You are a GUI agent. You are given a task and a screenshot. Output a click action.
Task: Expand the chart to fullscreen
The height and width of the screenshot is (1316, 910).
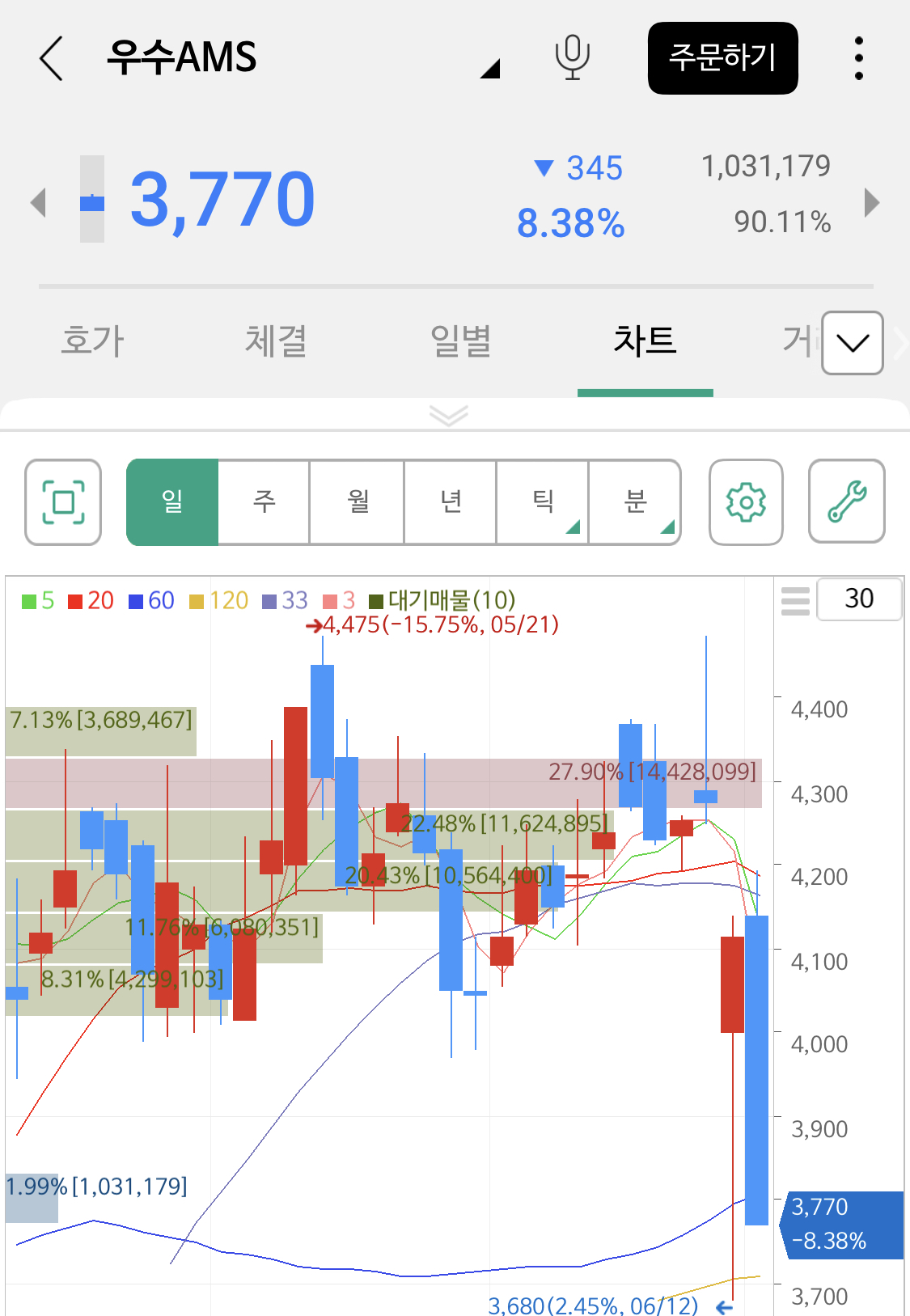[x=63, y=502]
